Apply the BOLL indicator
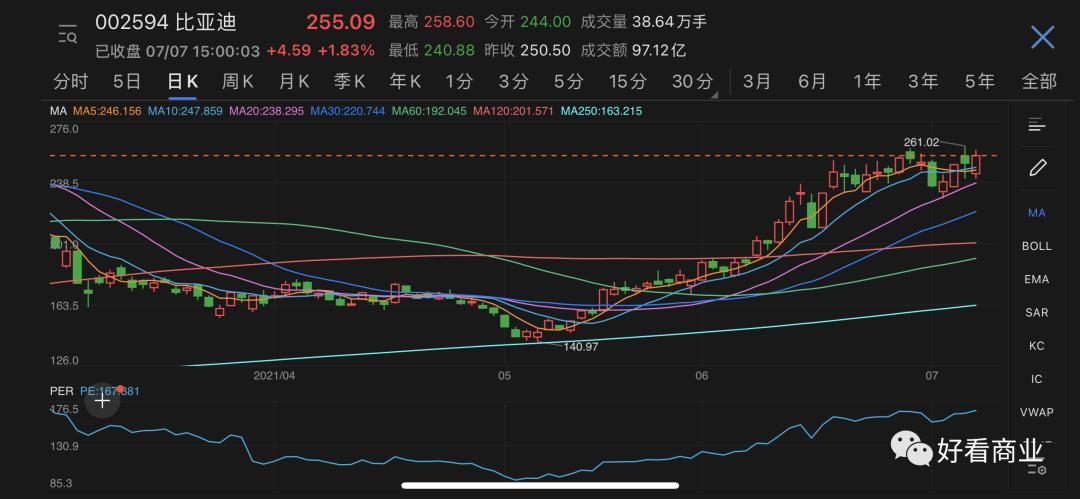Screen dimensions: 1080x499 click(x=1037, y=246)
